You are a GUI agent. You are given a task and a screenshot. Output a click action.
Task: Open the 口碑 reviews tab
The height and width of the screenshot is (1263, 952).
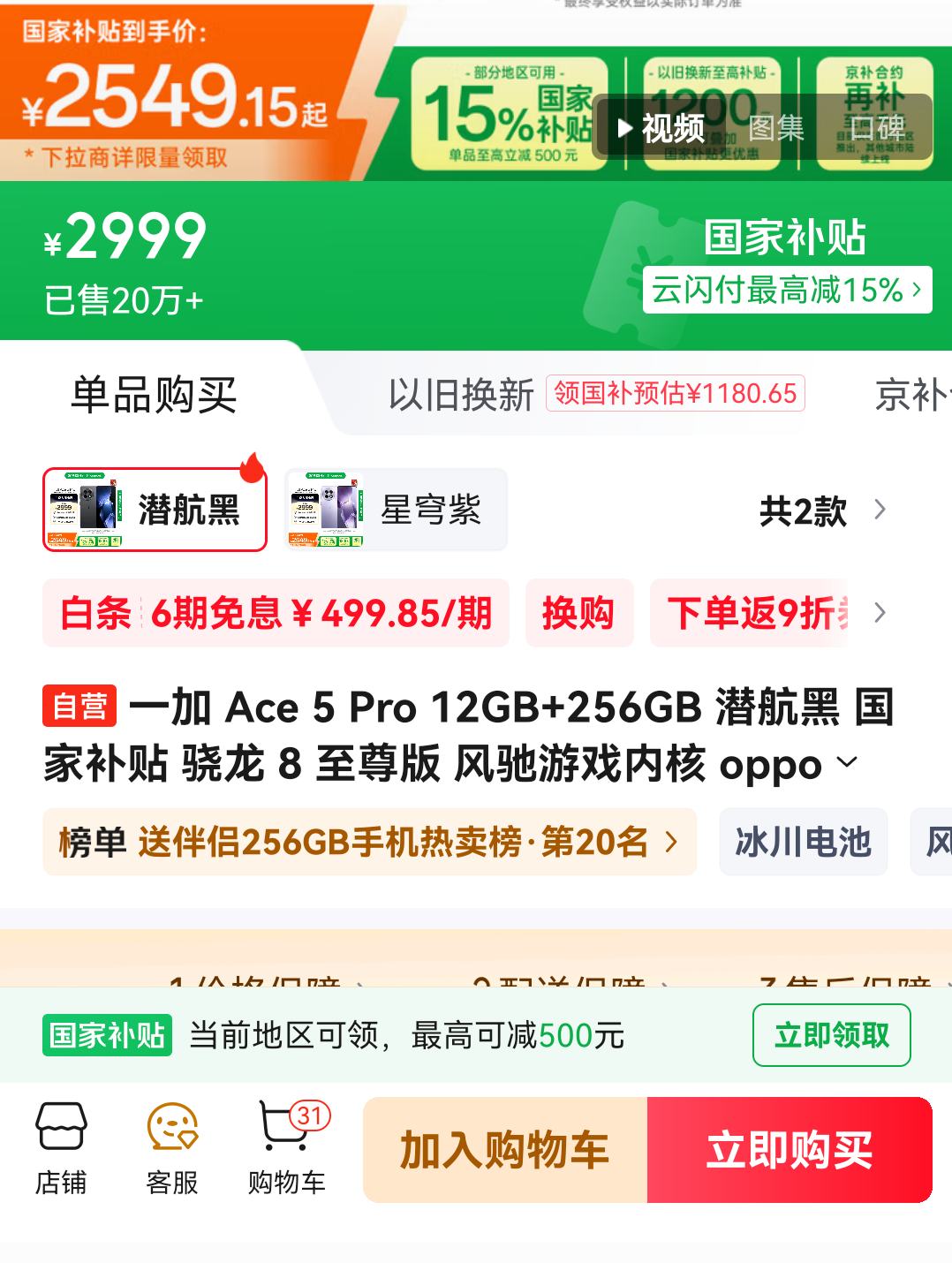tap(876, 129)
